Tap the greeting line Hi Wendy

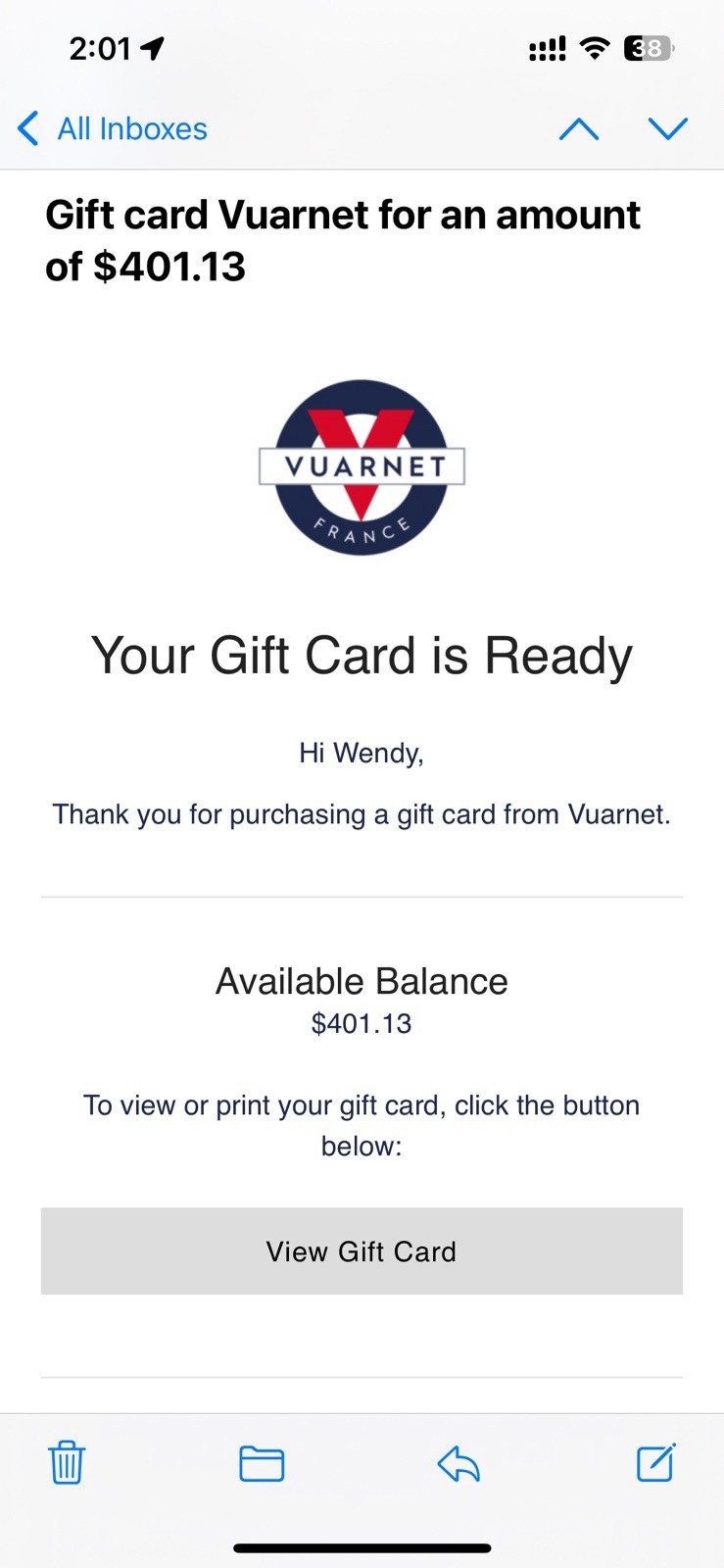(362, 753)
